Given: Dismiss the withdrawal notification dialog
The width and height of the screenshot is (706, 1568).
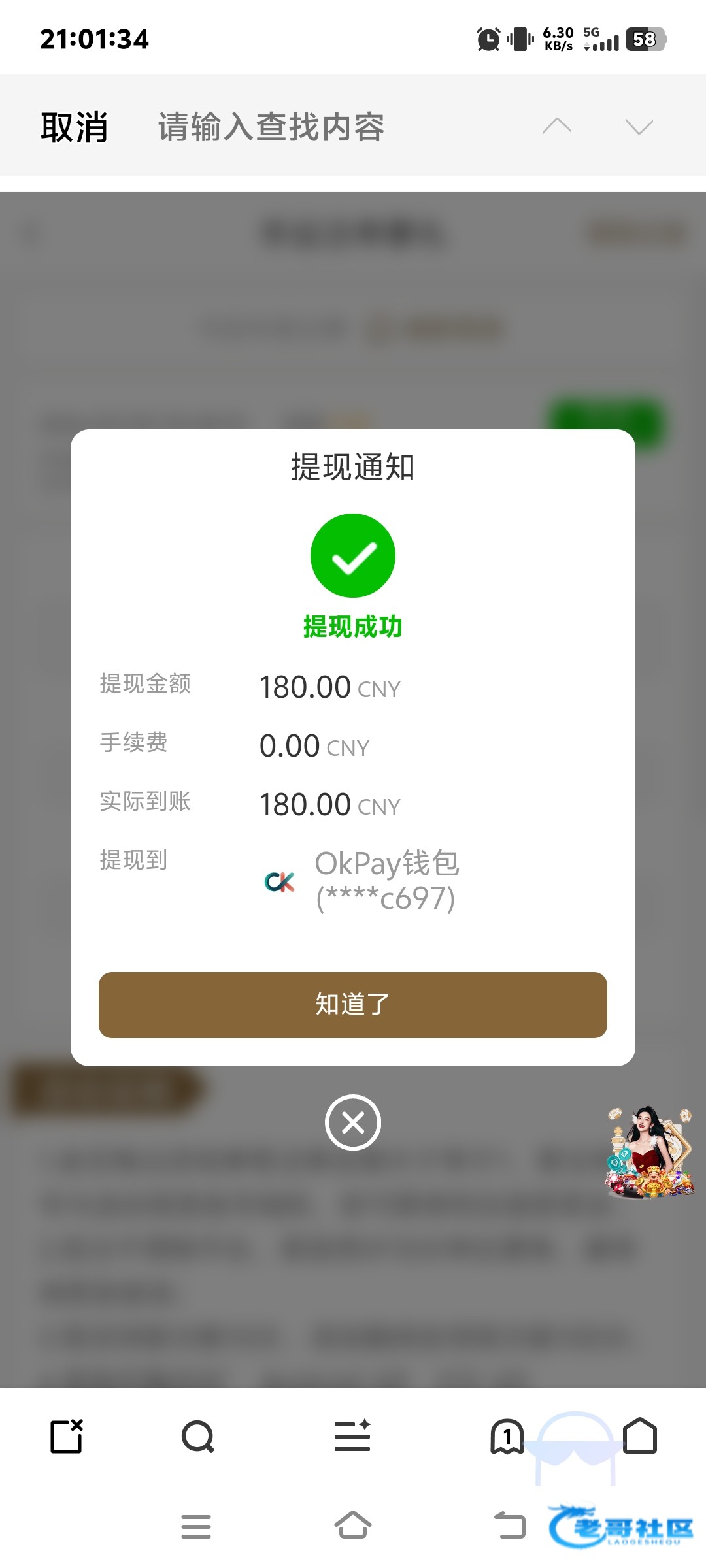Looking at the screenshot, I should pos(353,1122).
